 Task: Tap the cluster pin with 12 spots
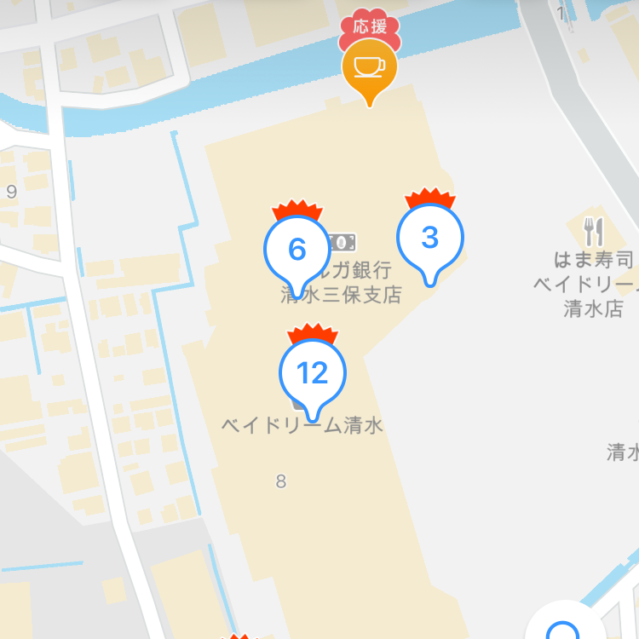(313, 373)
